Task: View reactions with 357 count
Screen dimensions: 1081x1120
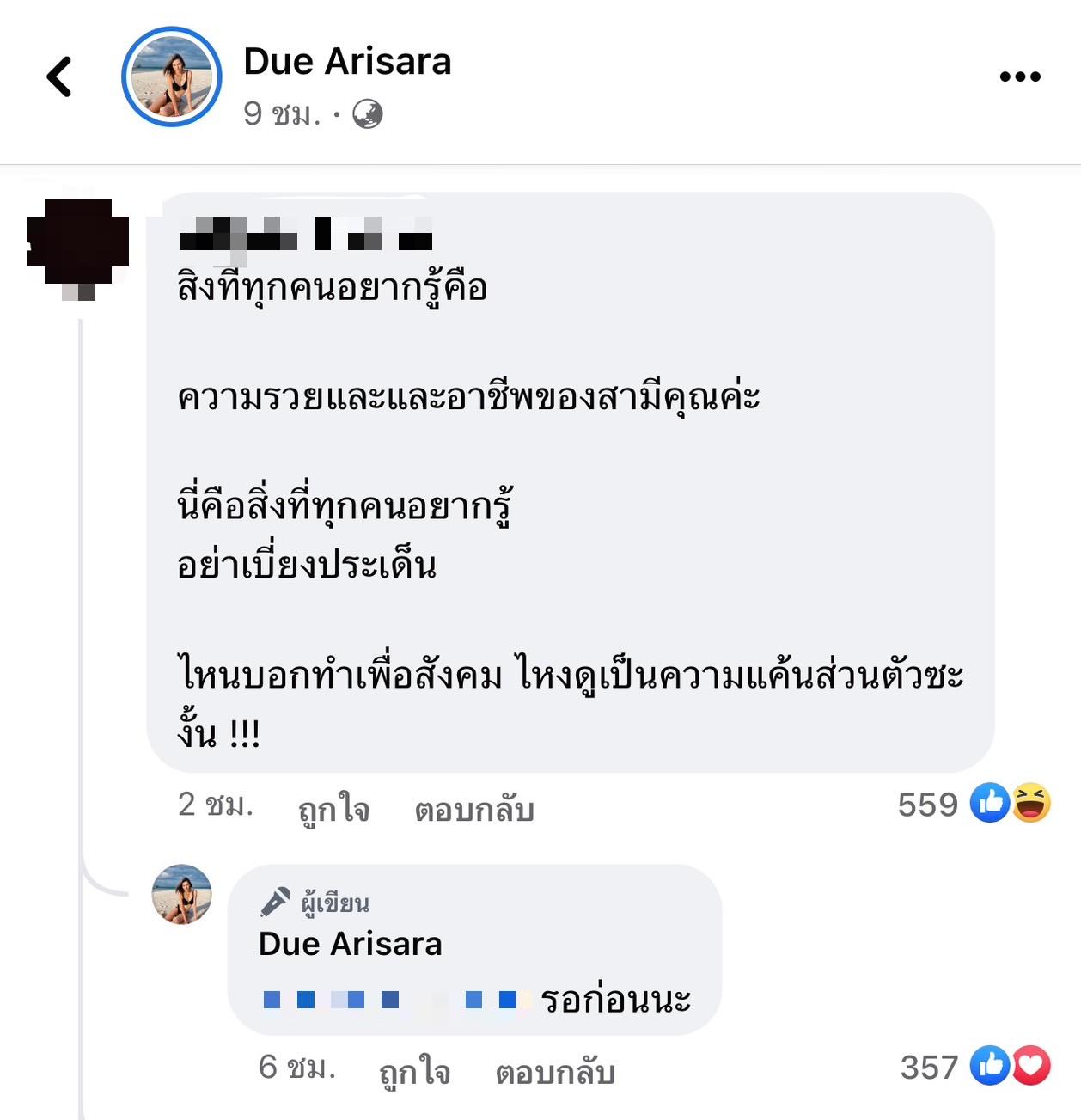Action: click(x=974, y=1068)
